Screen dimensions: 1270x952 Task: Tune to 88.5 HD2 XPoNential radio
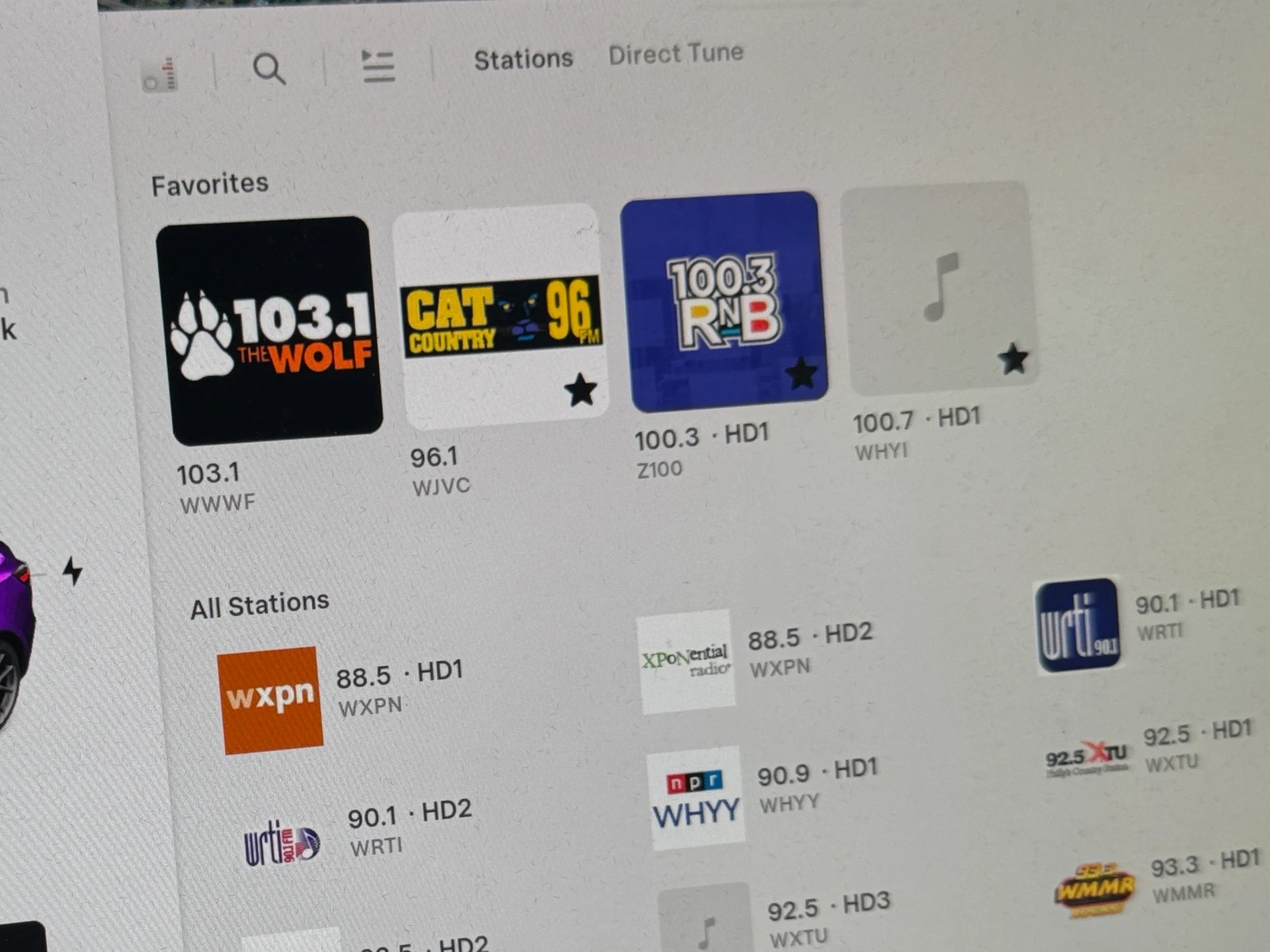click(686, 661)
